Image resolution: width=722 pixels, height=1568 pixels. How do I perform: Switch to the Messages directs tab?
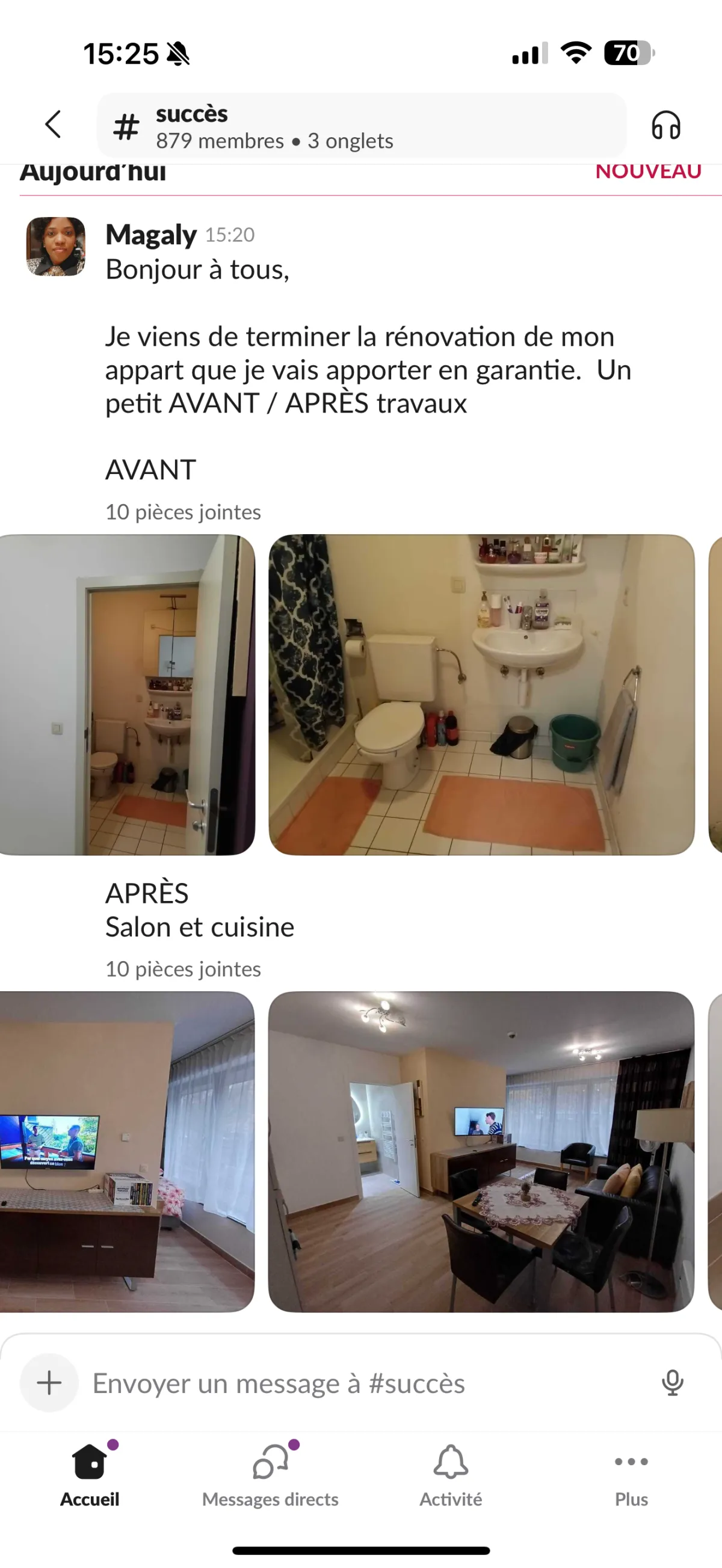point(270,1473)
